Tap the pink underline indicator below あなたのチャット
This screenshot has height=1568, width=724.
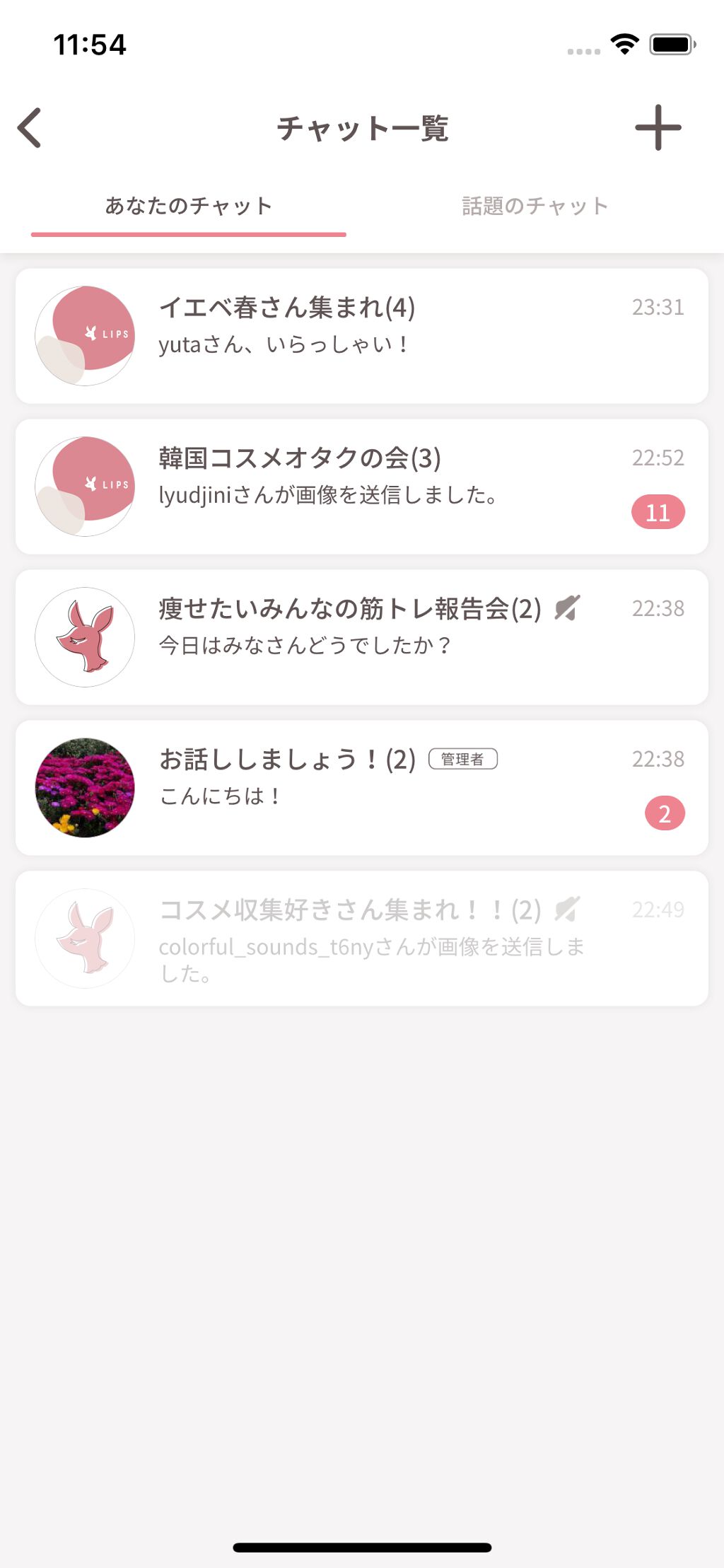189,231
